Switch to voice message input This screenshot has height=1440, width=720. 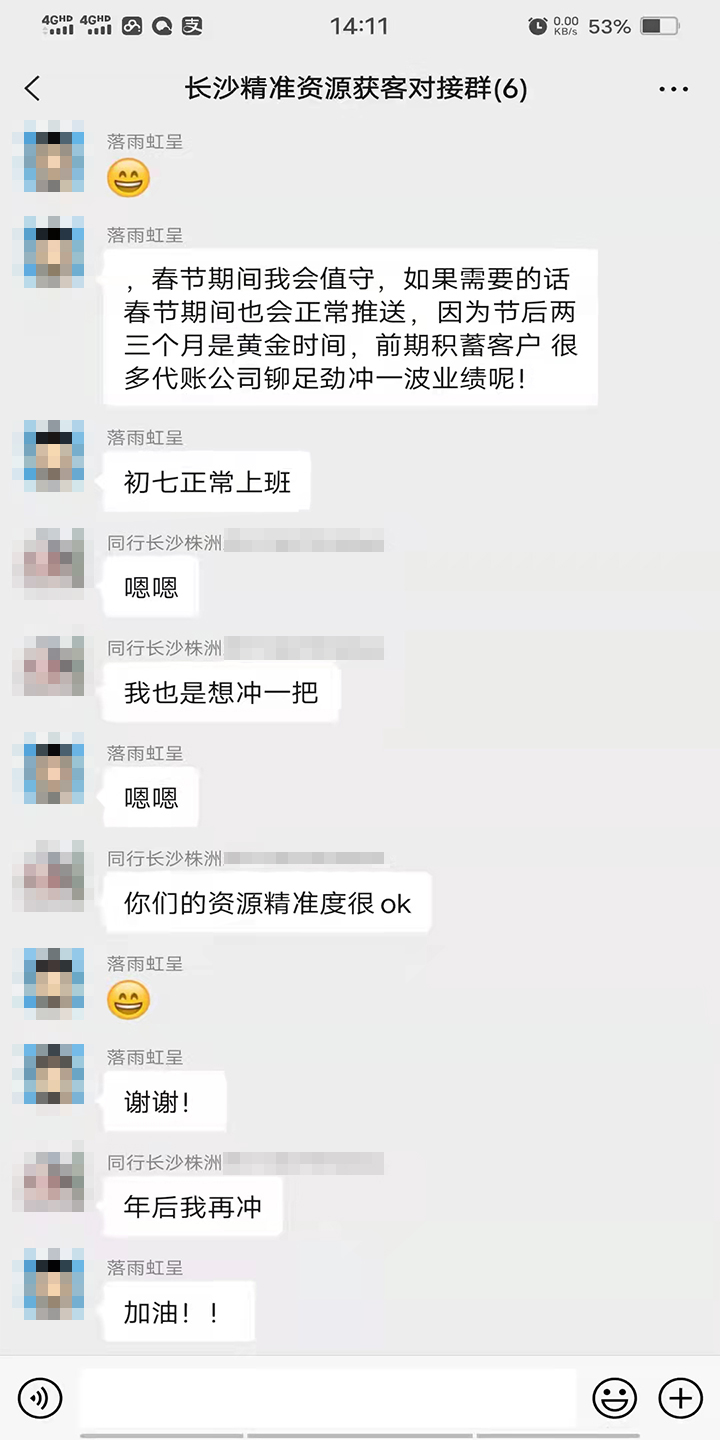pos(40,1397)
